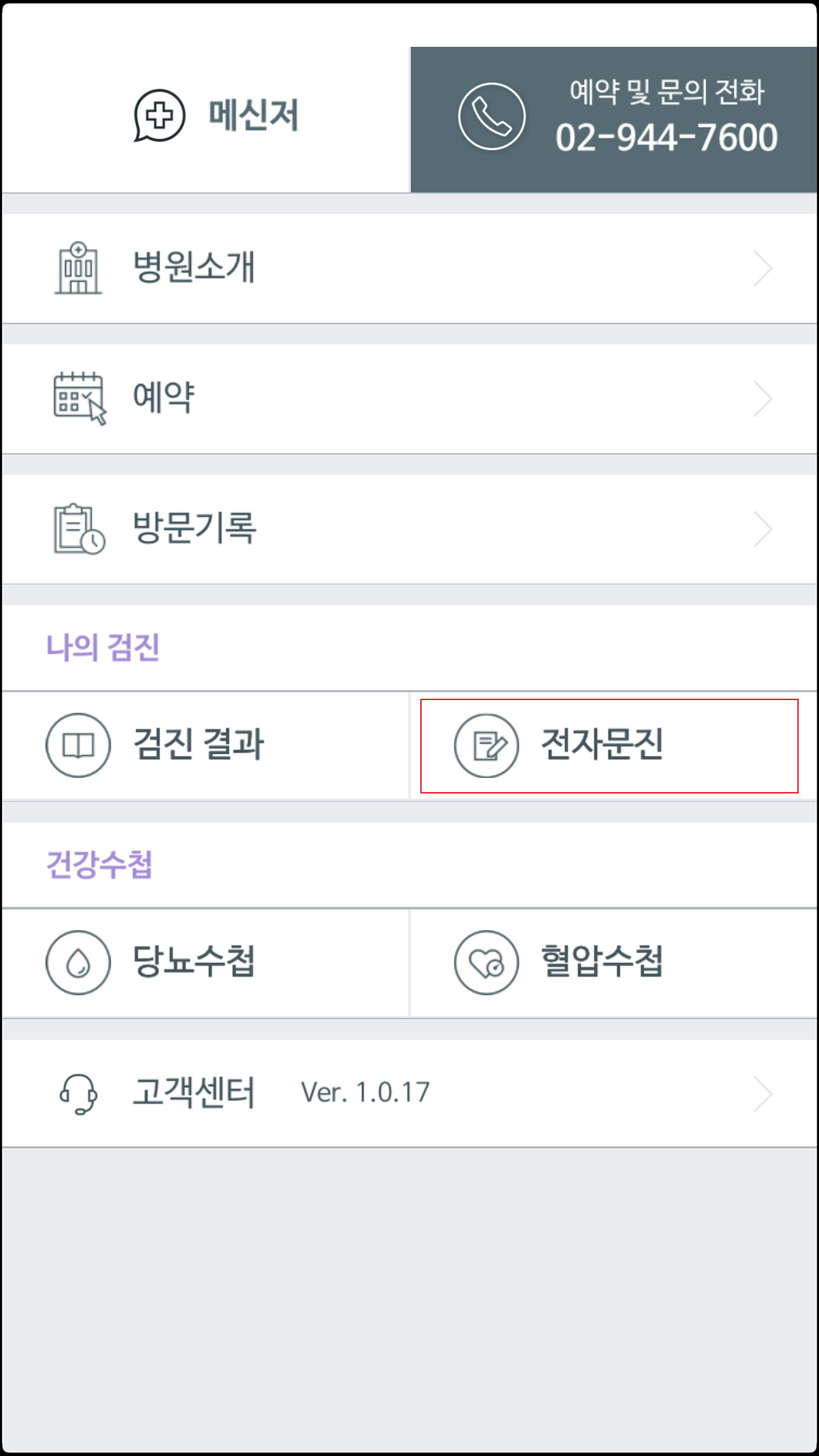Viewport: 819px width, 1456px height.
Task: Select 전자문진 electronic questionnaire
Action: 609,746
